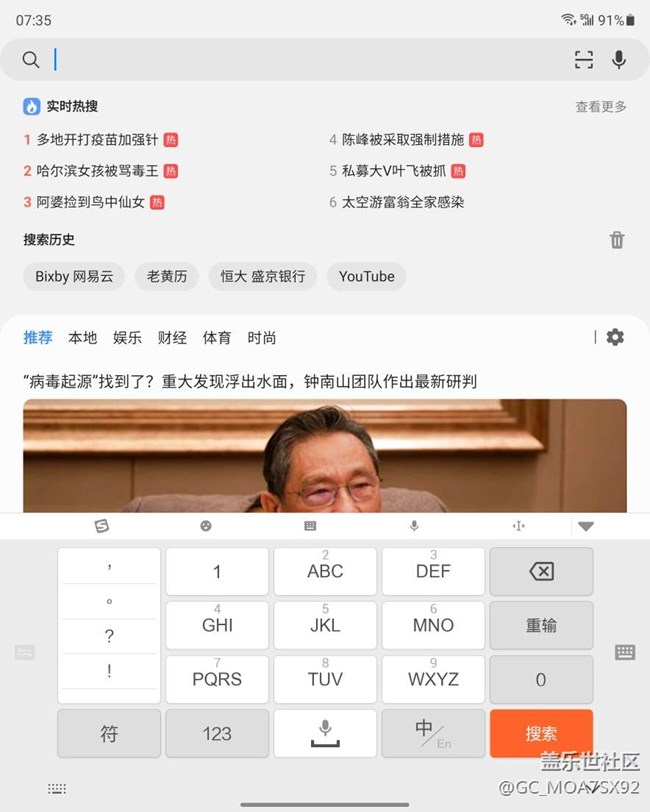The image size is (650, 812).
Task: Start voice search with the microphone icon
Action: (619, 60)
